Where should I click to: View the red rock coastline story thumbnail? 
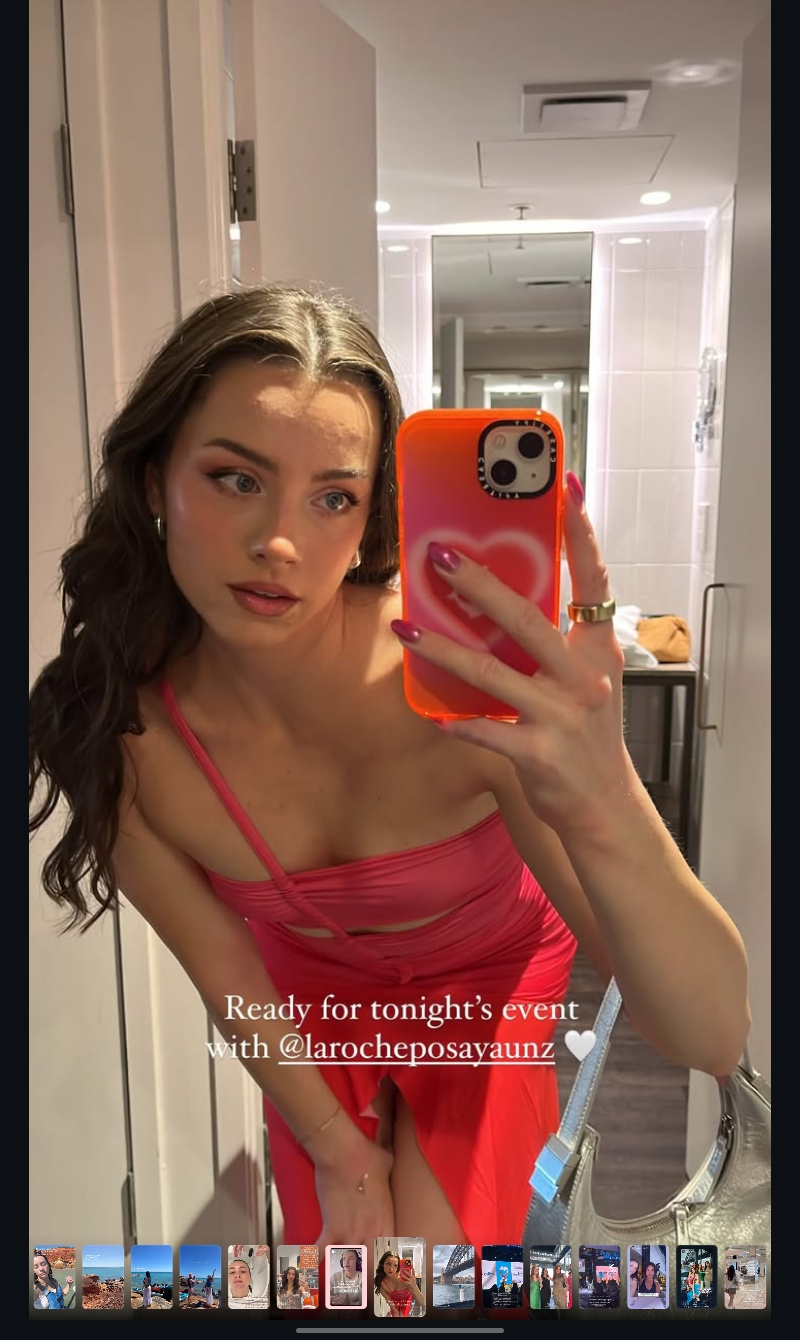coord(103,1277)
